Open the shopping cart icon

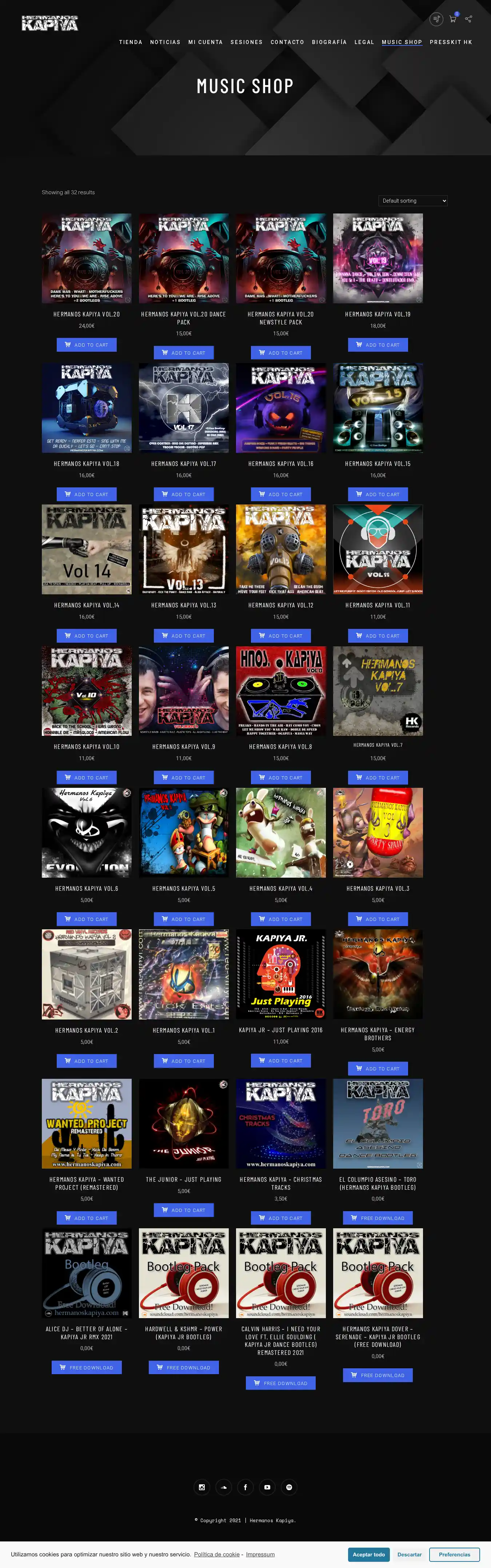click(x=452, y=20)
